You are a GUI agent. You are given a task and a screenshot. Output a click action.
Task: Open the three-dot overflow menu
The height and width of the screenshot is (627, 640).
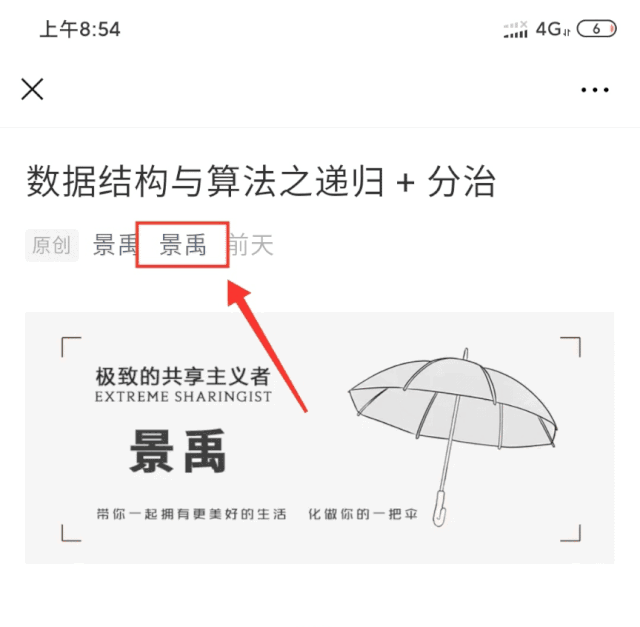[x=594, y=90]
